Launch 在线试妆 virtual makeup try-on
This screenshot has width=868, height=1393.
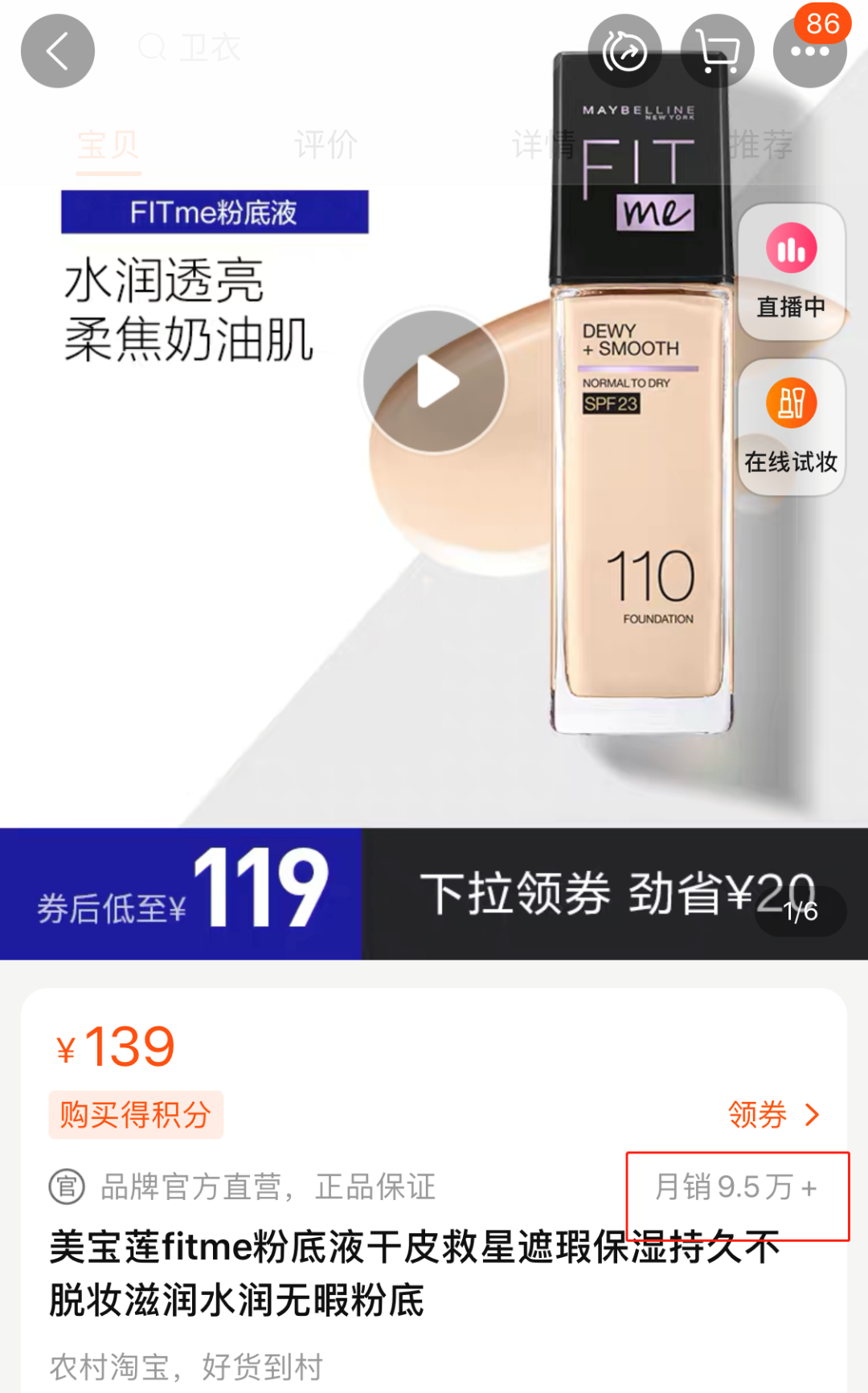point(791,424)
